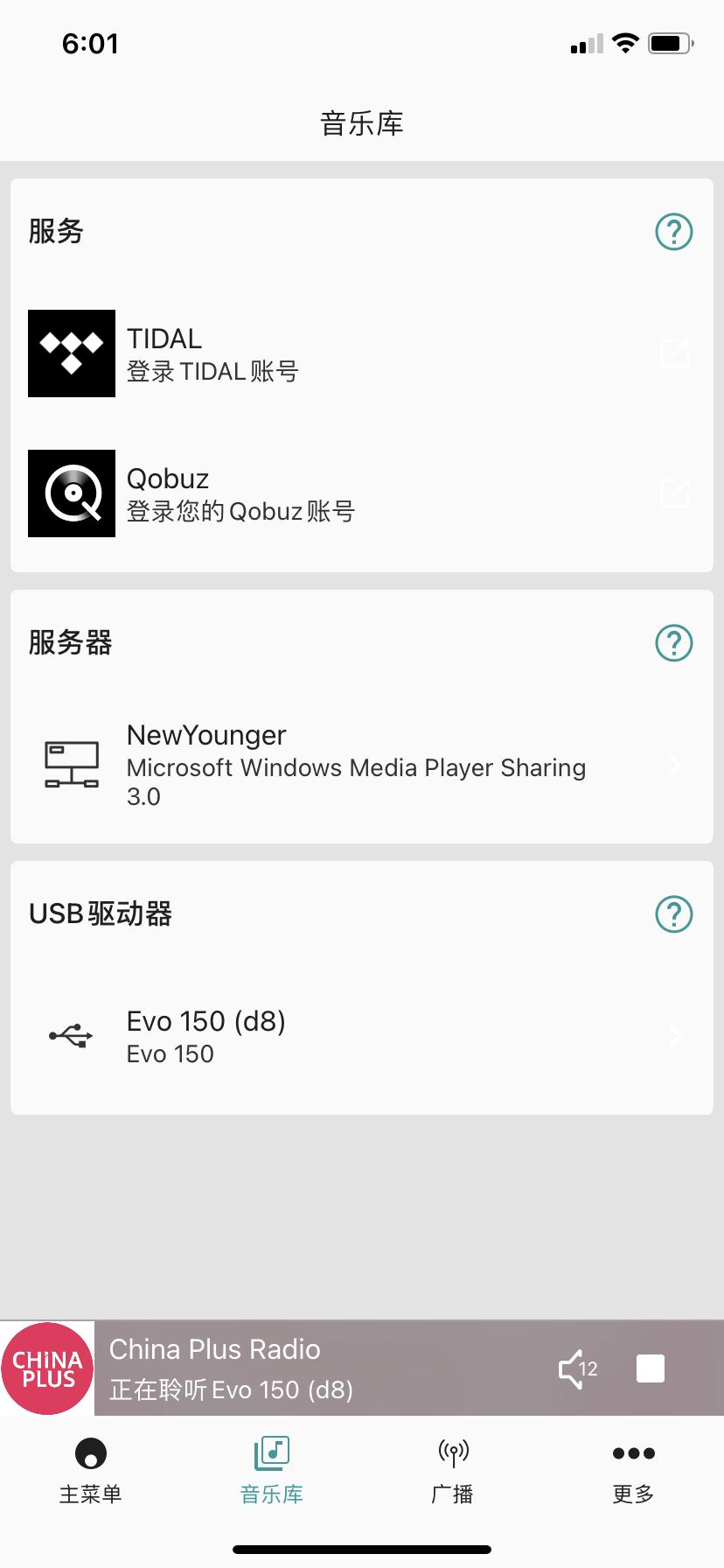Click the external link icon next to Qobuz
724x1568 pixels.
[675, 493]
